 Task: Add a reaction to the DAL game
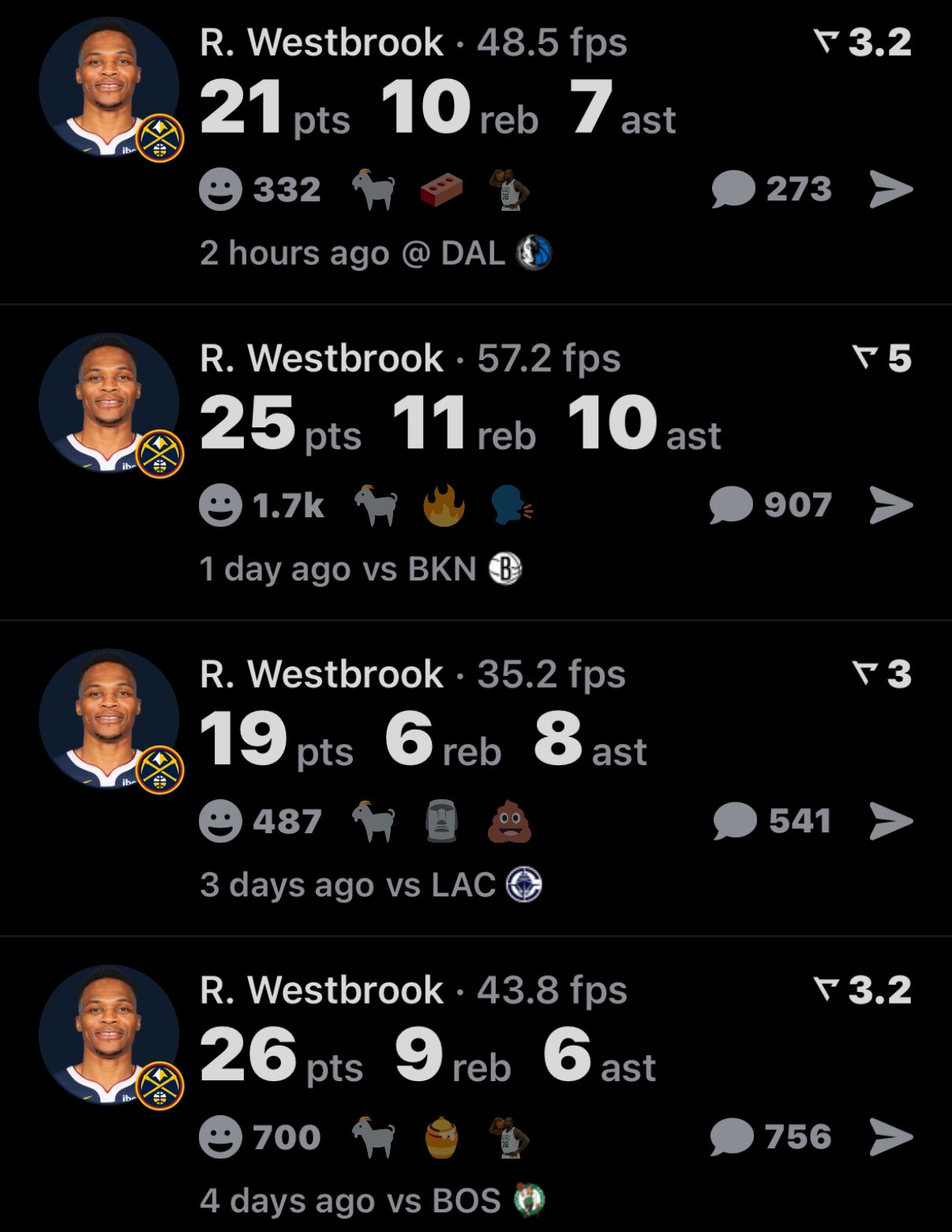click(220, 190)
